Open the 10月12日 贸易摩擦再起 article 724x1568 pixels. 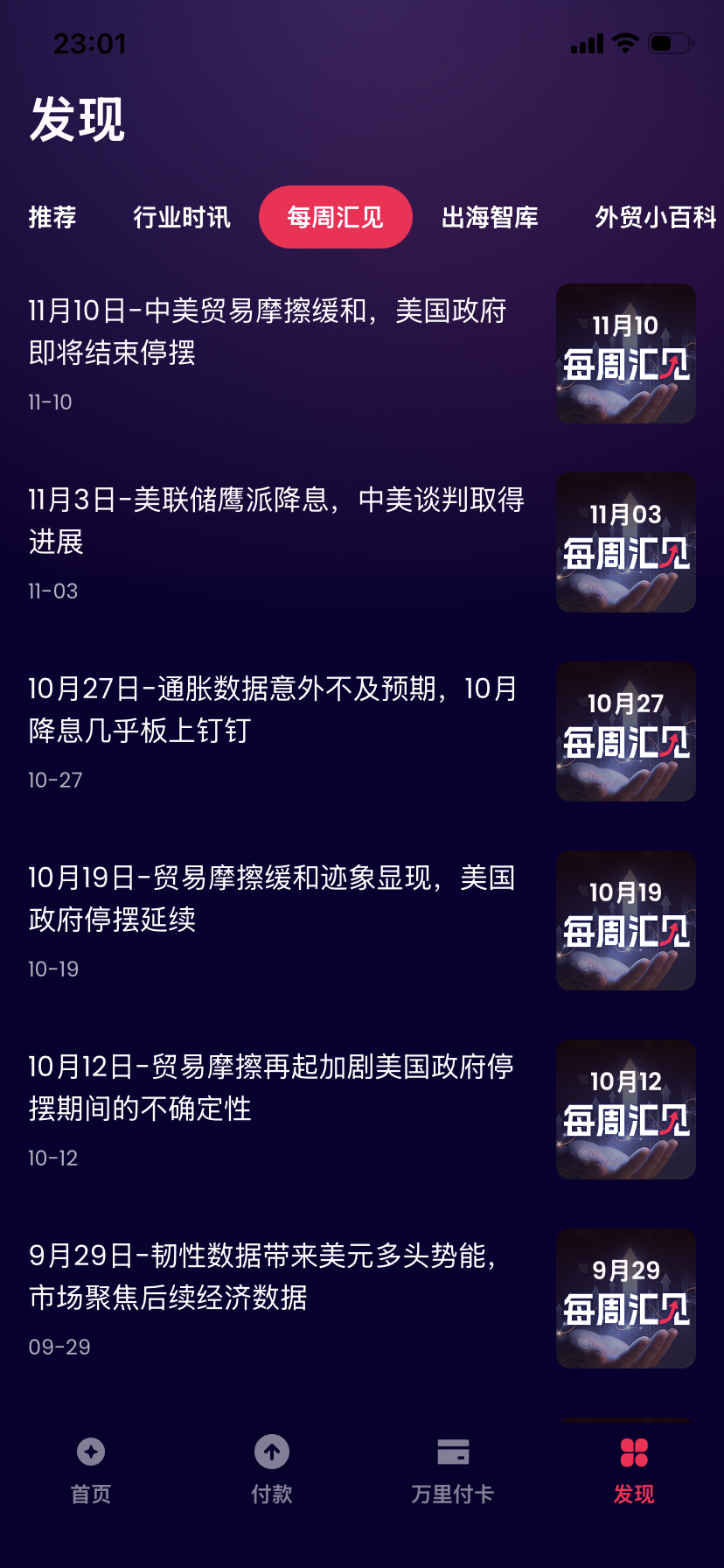pos(271,1088)
